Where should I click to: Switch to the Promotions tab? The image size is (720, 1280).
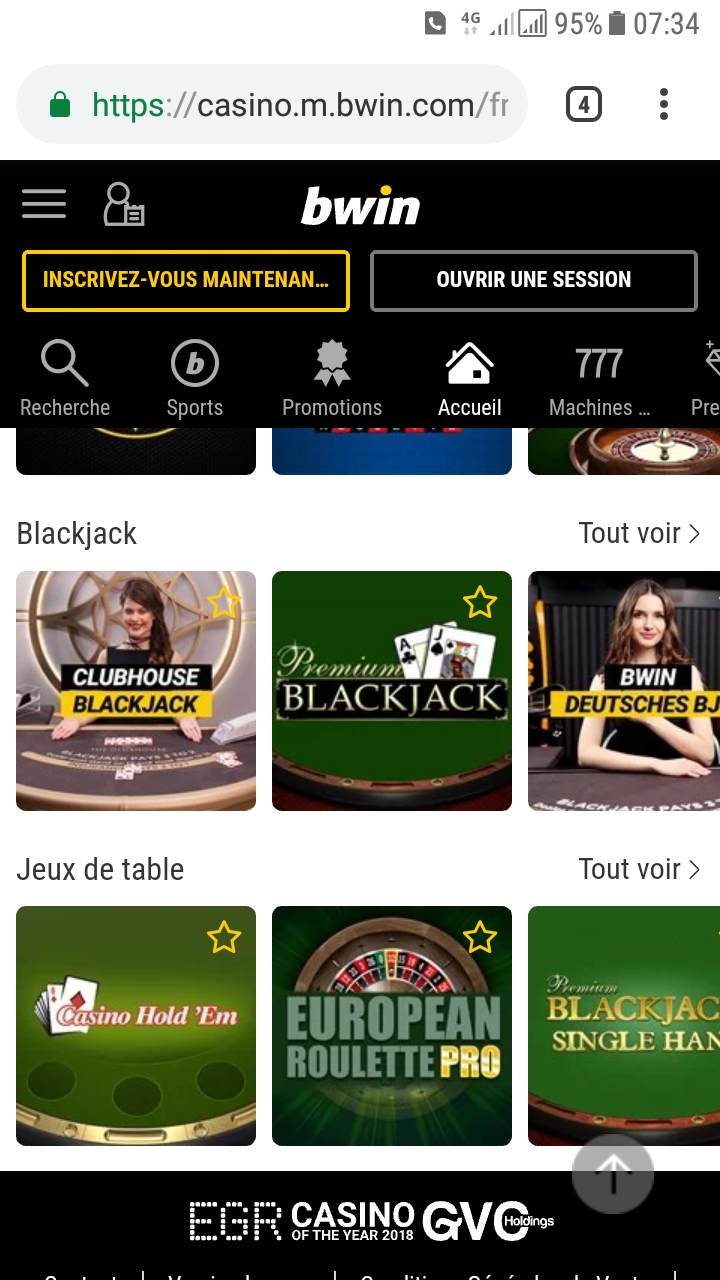(x=332, y=378)
